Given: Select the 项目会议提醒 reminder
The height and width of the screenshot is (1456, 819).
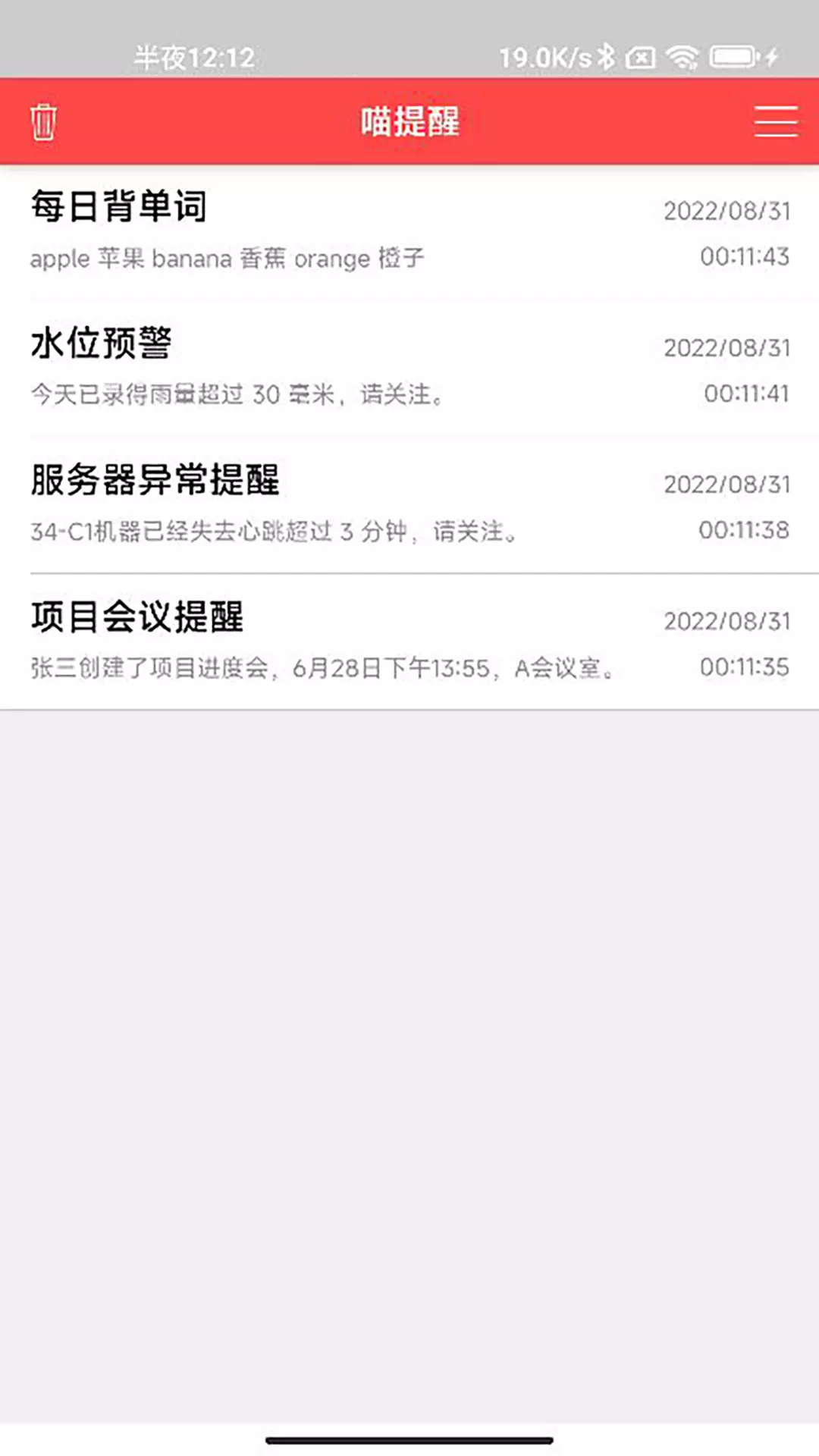Looking at the screenshot, I should tap(409, 641).
